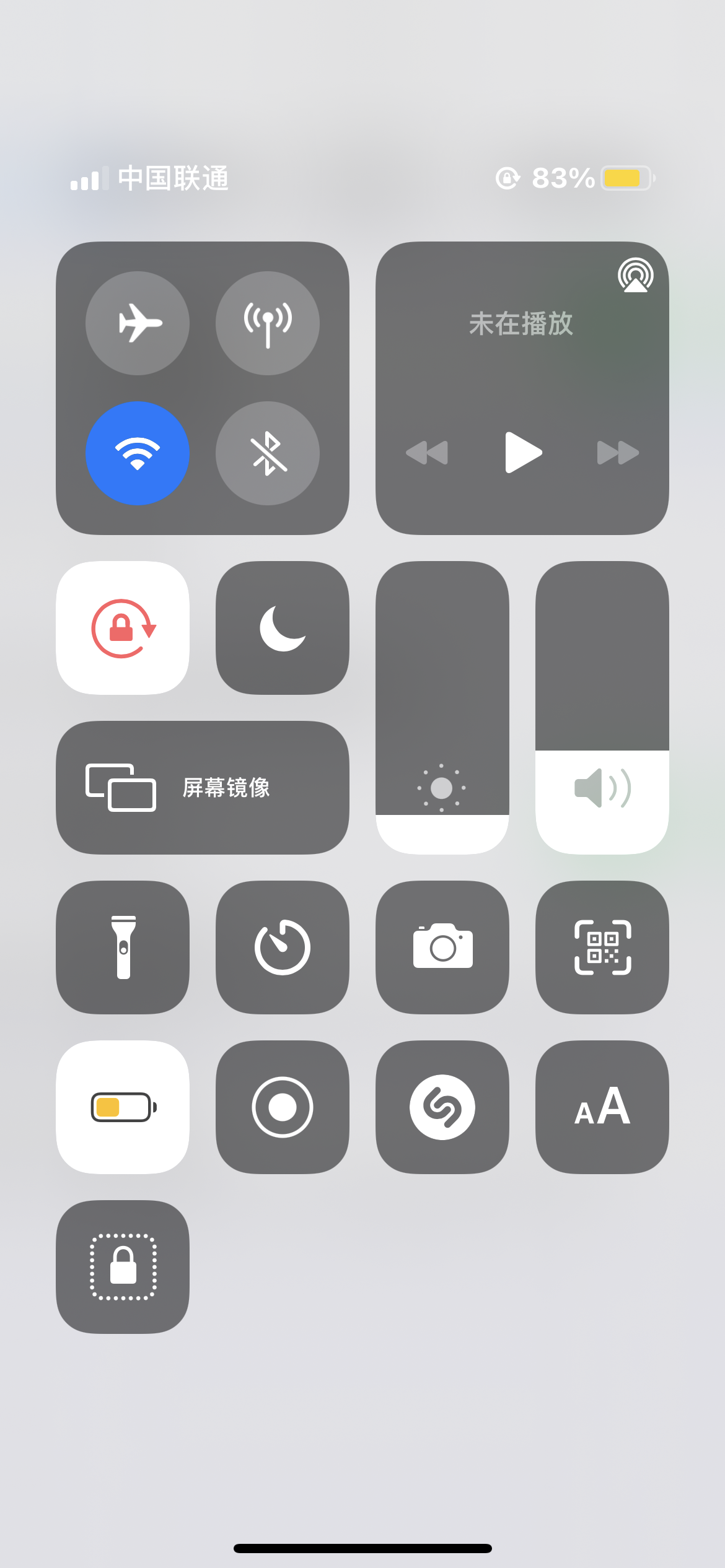The height and width of the screenshot is (1568, 725).
Task: Toggle Low Power Mode
Action: coord(123,1107)
